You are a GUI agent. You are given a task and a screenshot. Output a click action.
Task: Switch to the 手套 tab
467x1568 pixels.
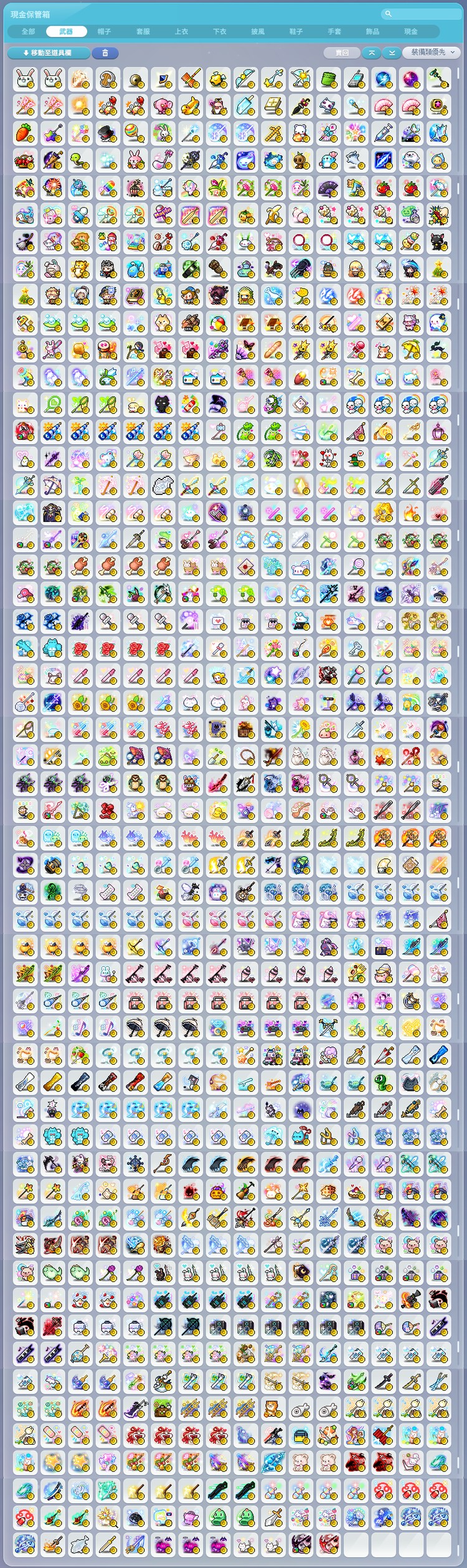click(x=334, y=31)
